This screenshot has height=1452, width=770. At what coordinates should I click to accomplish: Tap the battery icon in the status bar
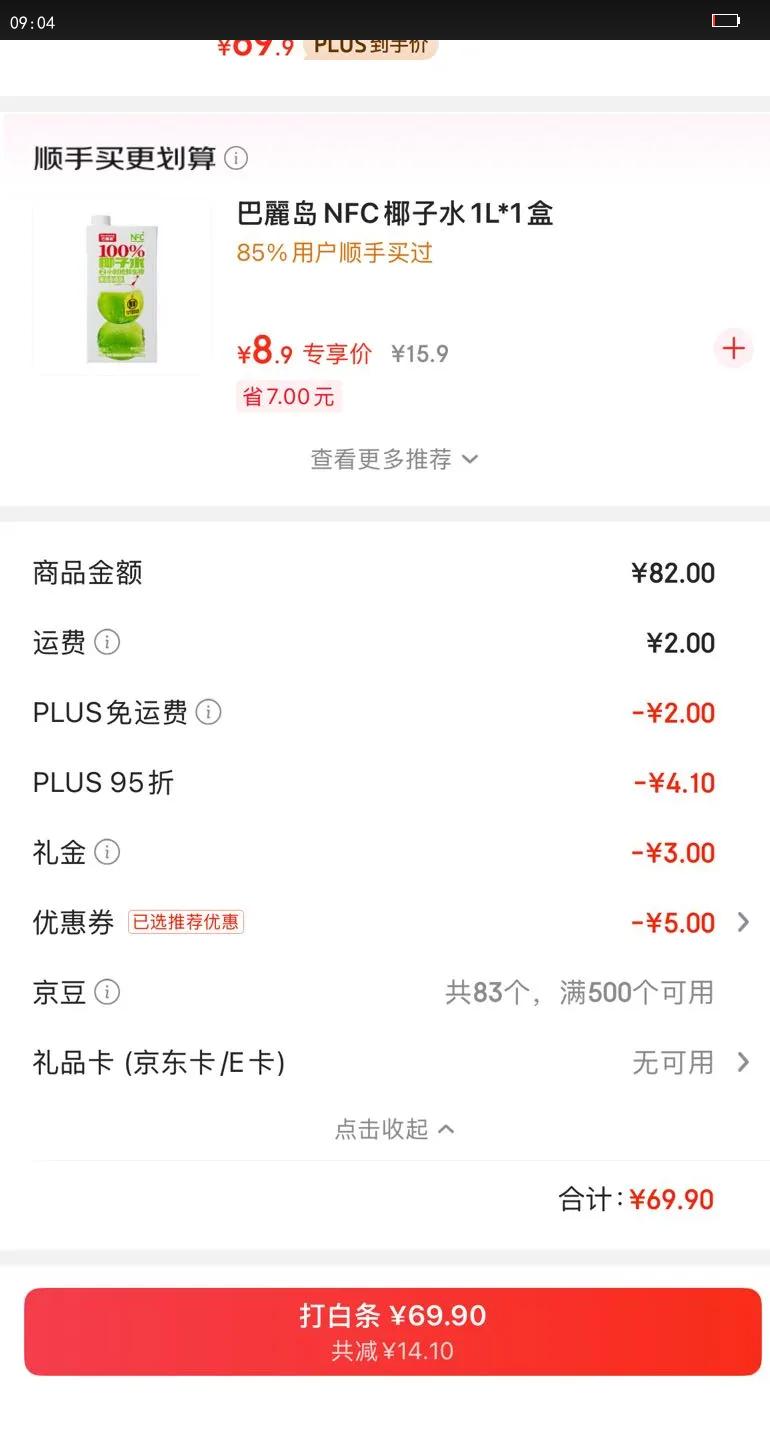726,19
